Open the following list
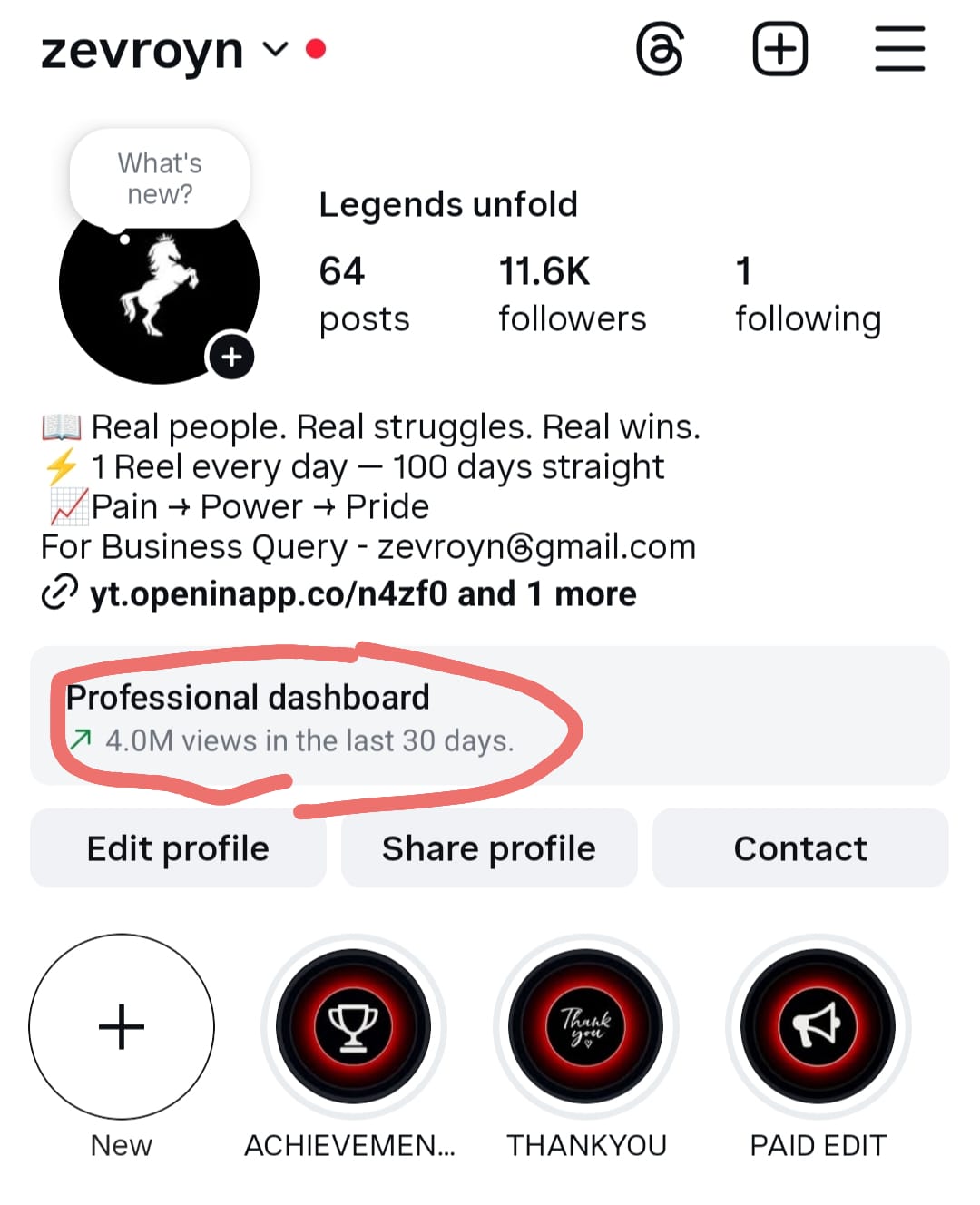Image resolution: width=980 pixels, height=1205 pixels. (807, 294)
